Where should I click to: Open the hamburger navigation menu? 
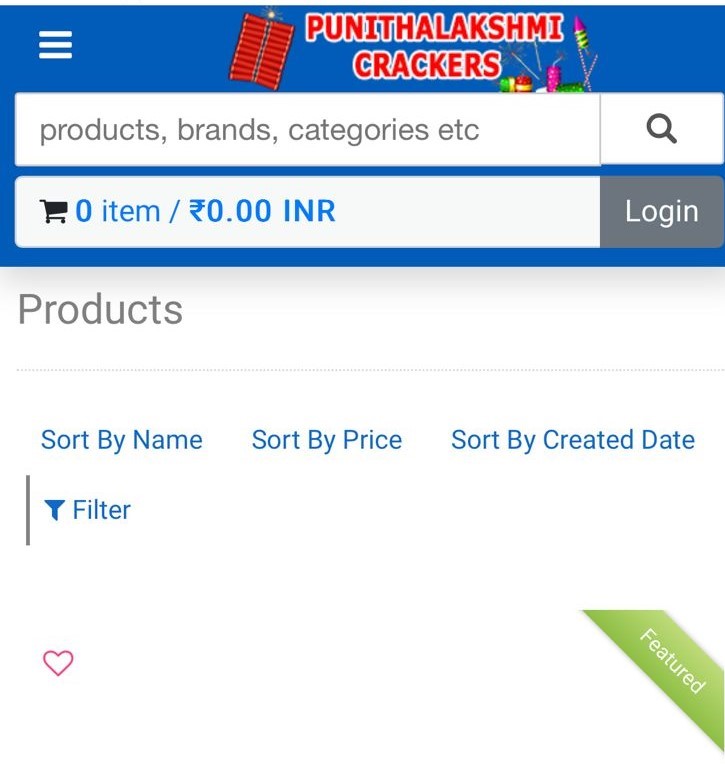point(55,45)
